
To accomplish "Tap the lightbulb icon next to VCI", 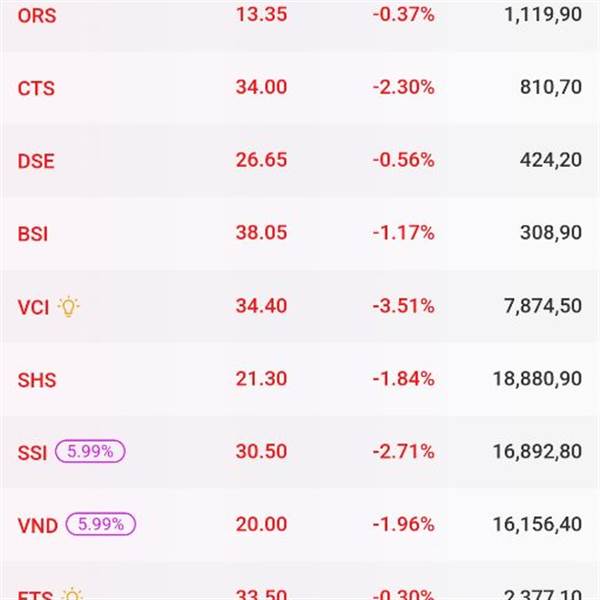I will click(68, 307).
